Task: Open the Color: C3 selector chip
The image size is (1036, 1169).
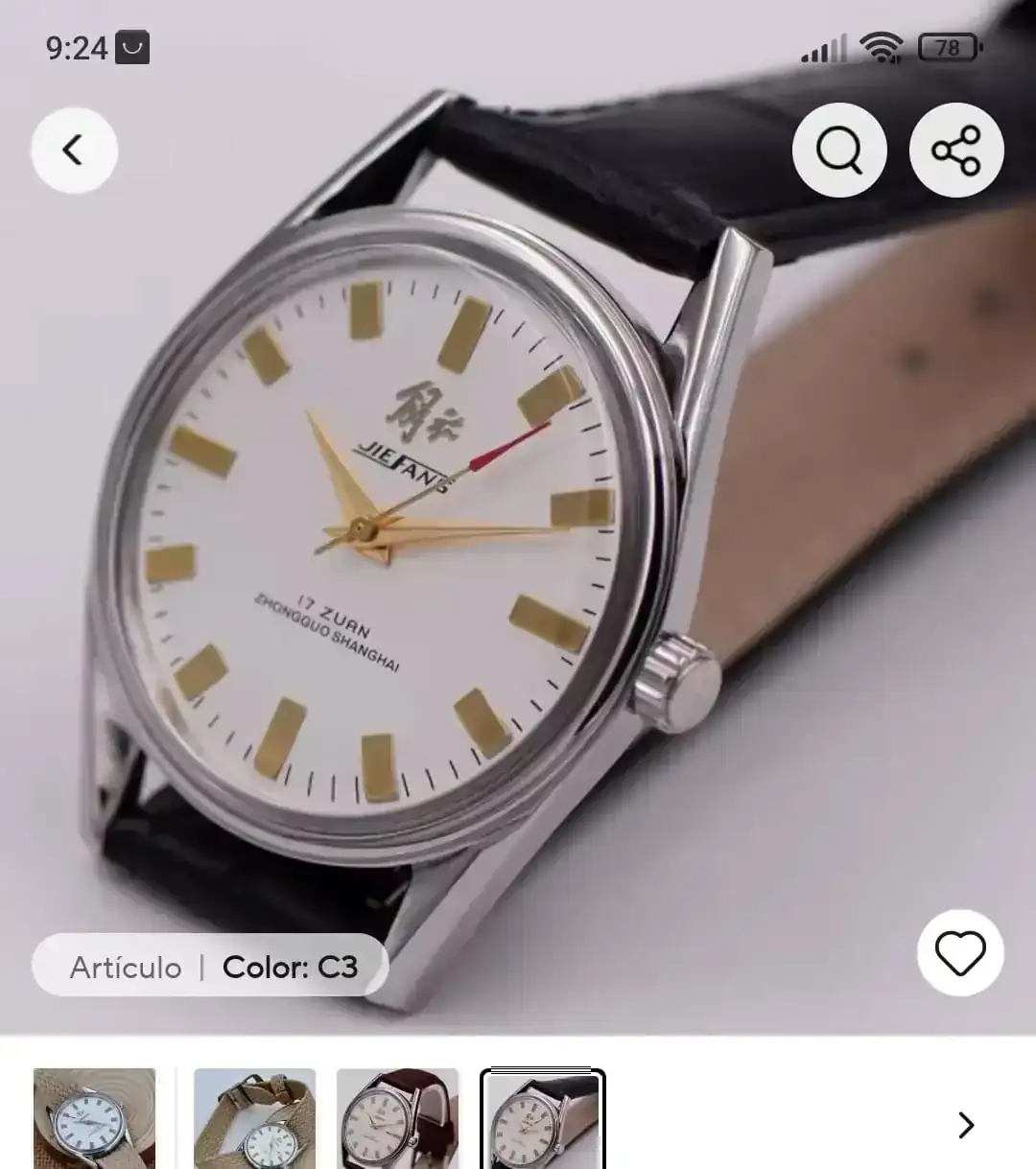Action: (x=211, y=967)
